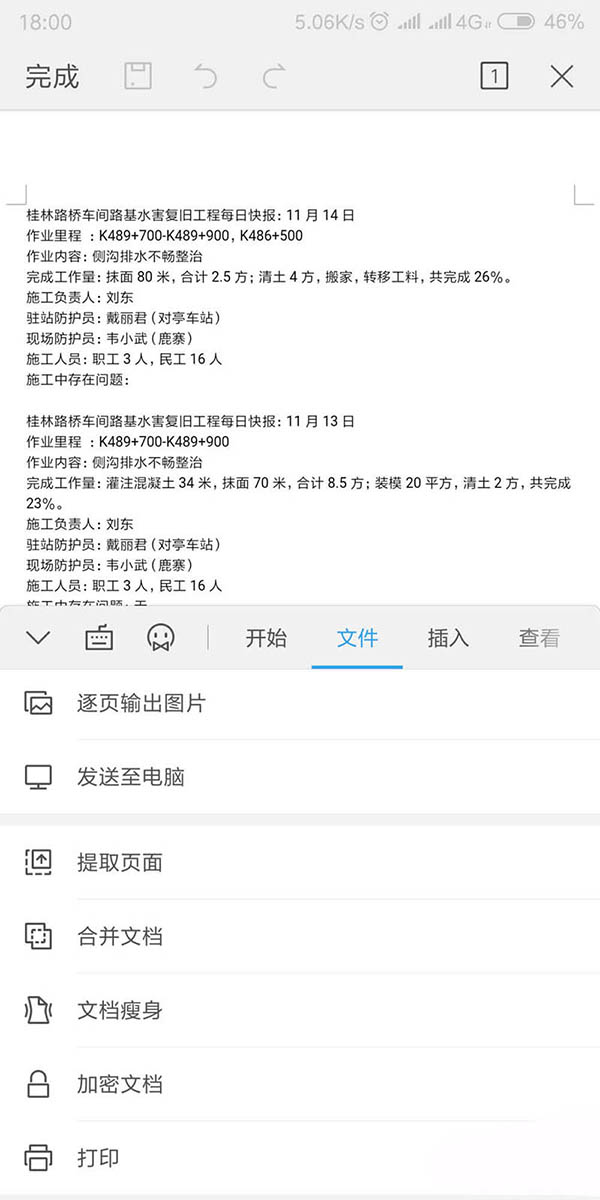Save the document with the floppy icon
The image size is (600, 1200).
(138, 77)
